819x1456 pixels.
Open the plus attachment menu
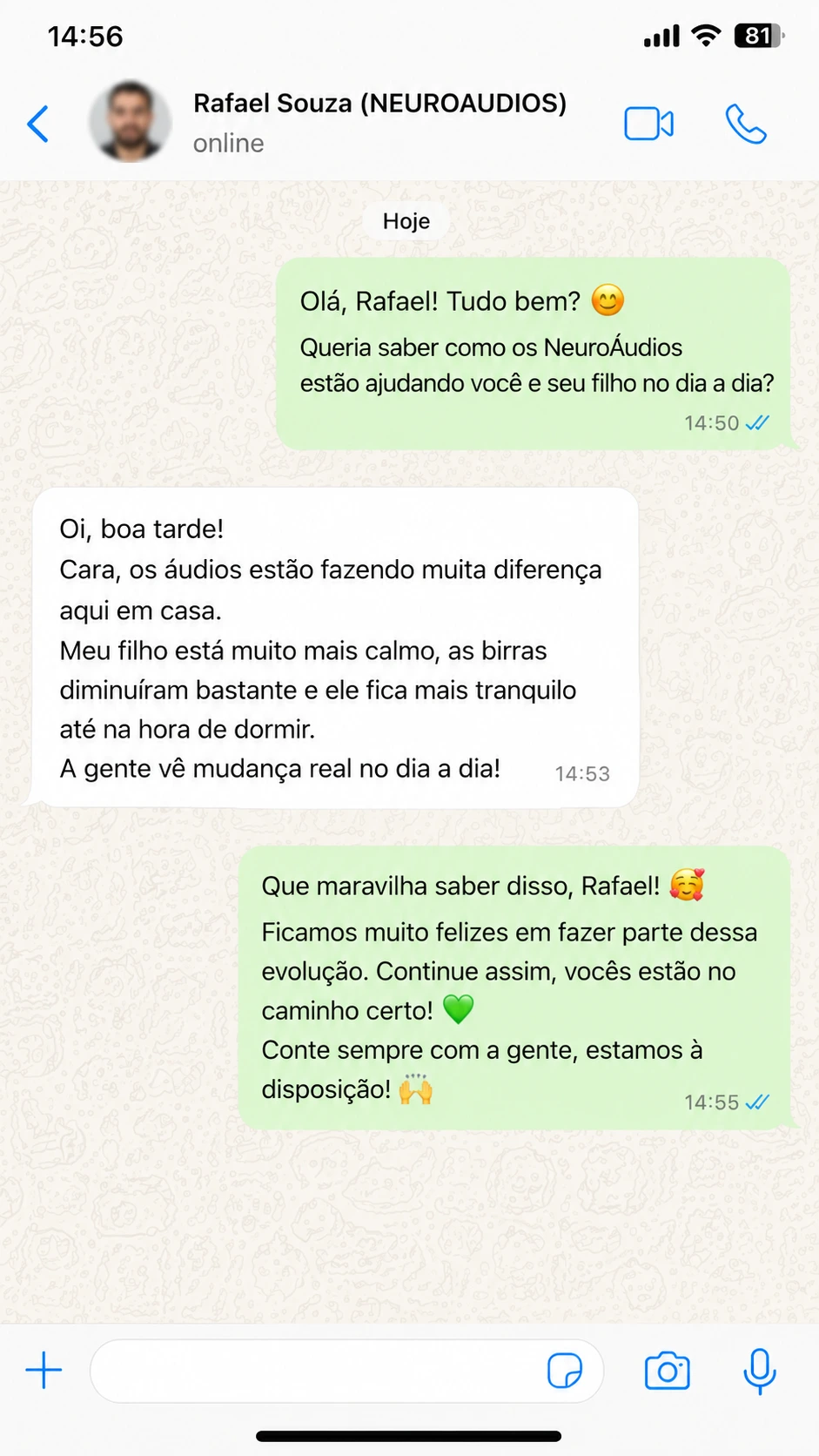pos(44,1371)
